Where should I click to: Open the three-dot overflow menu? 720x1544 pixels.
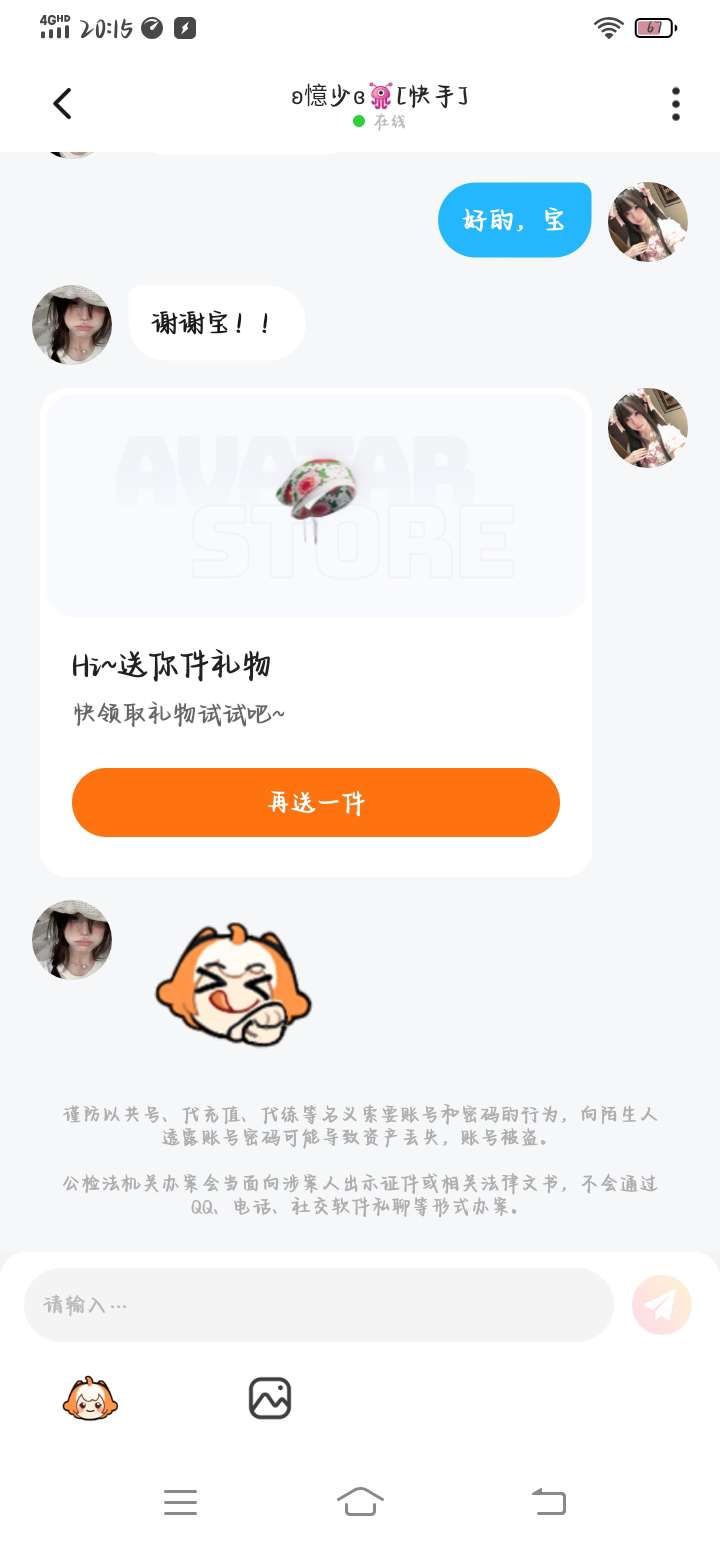(676, 104)
